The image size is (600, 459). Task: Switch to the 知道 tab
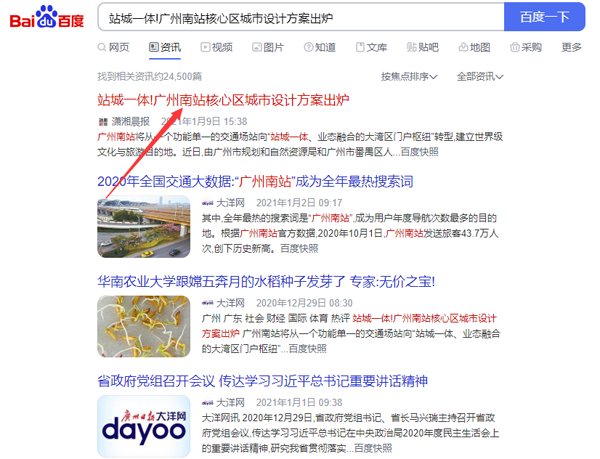point(319,47)
